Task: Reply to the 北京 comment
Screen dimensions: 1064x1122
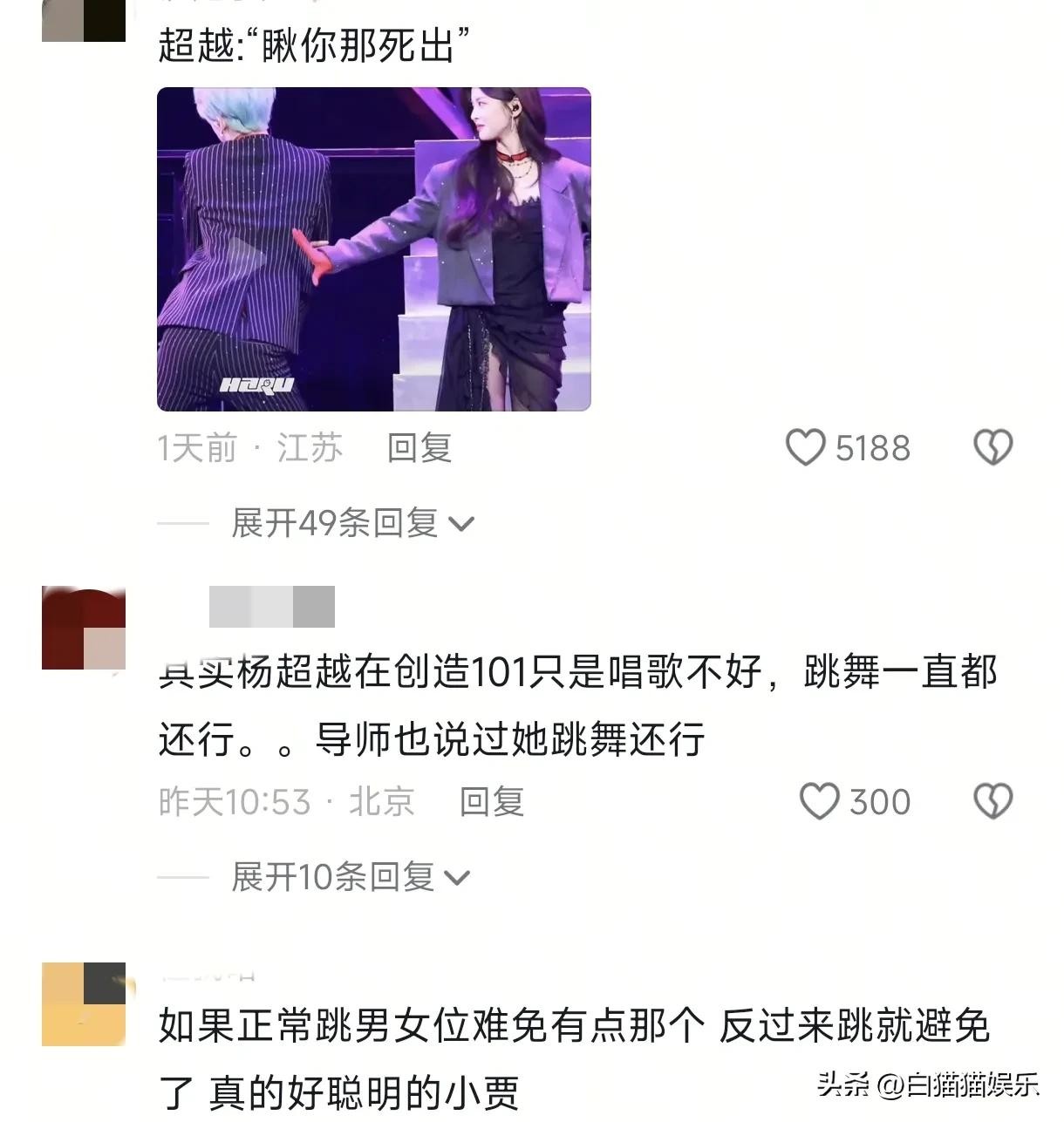Action: pyautogui.click(x=492, y=801)
